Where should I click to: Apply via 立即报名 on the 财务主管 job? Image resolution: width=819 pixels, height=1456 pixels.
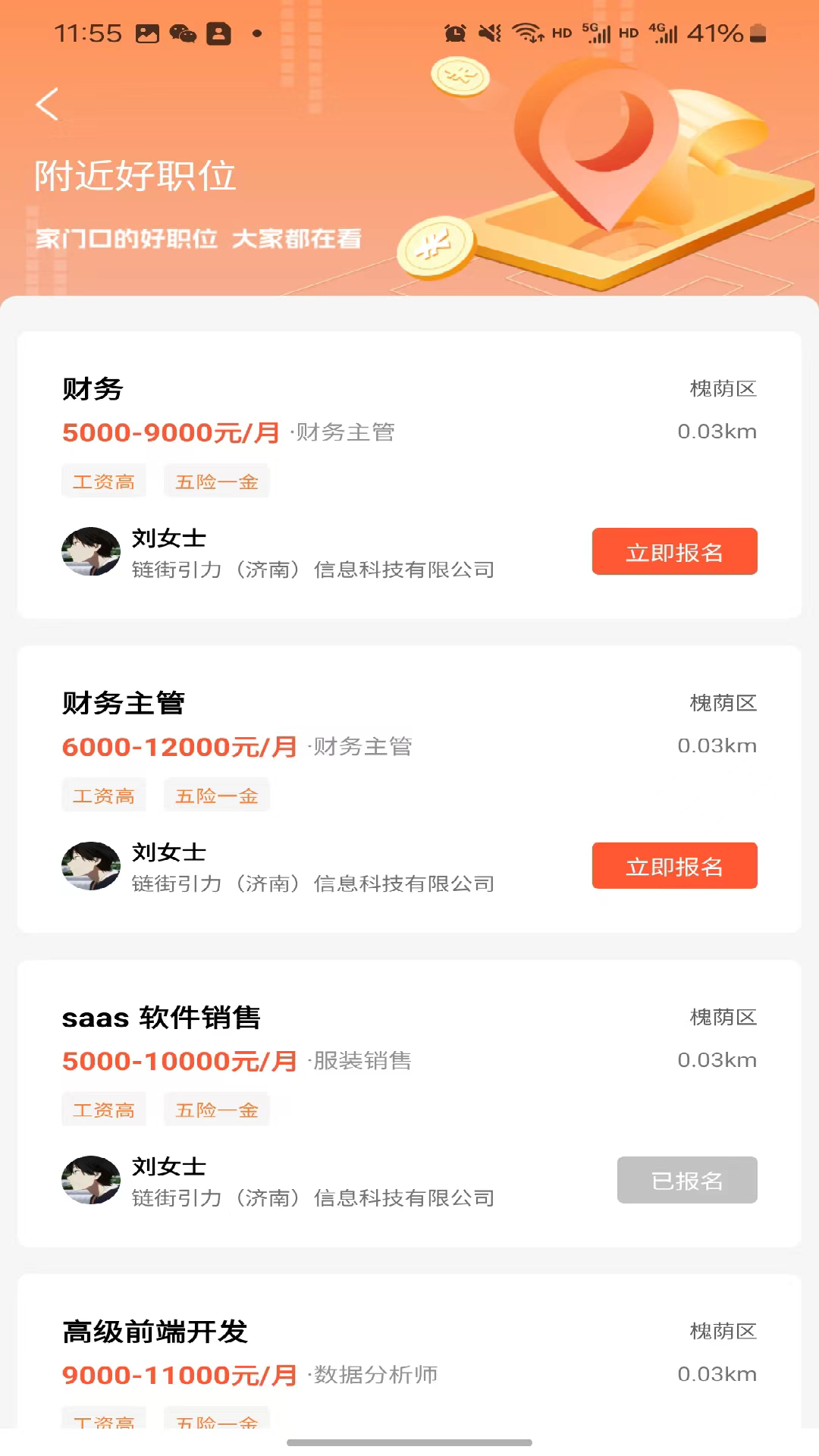[673, 865]
